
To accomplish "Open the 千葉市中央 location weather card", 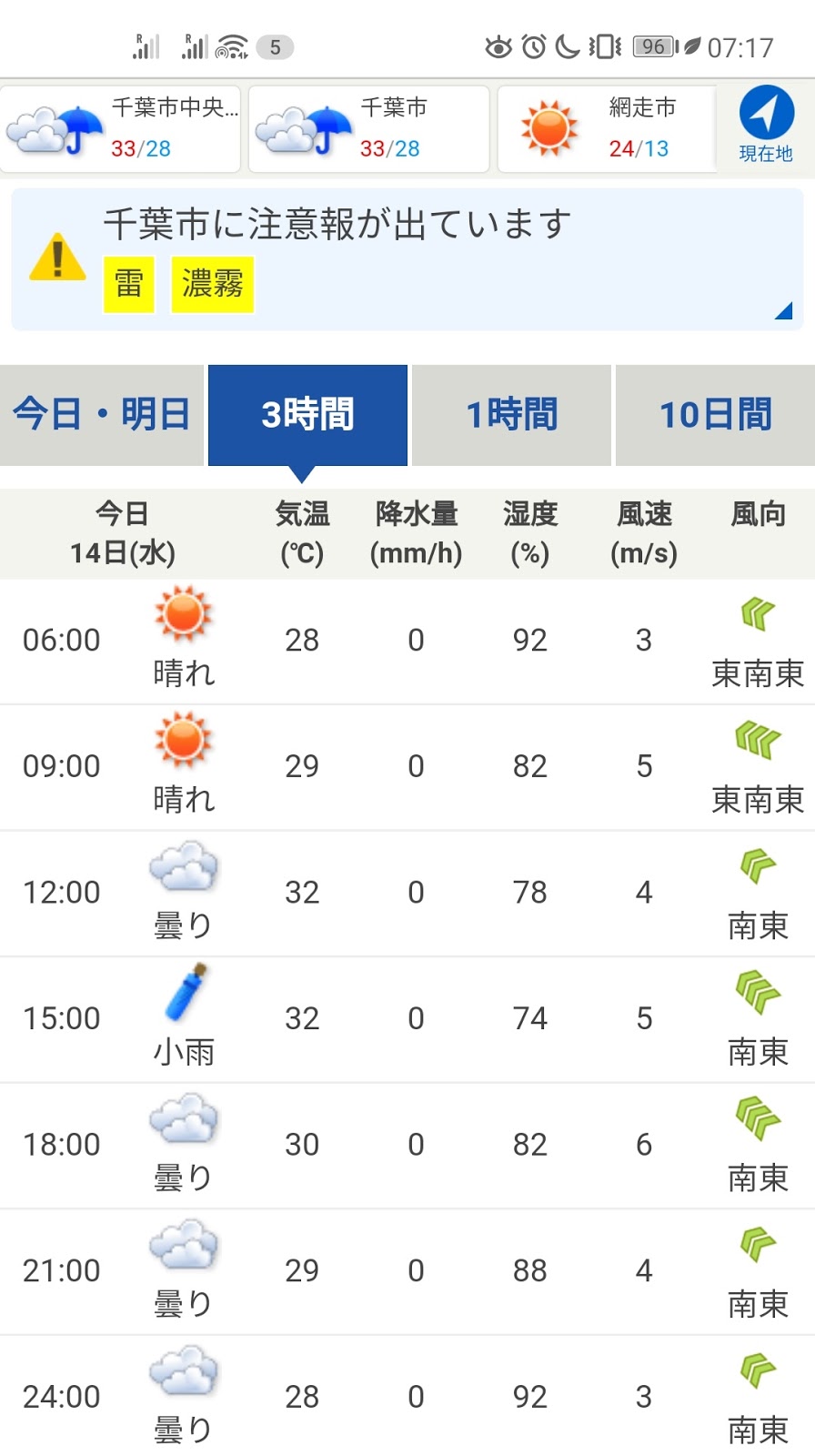I will coord(121,129).
